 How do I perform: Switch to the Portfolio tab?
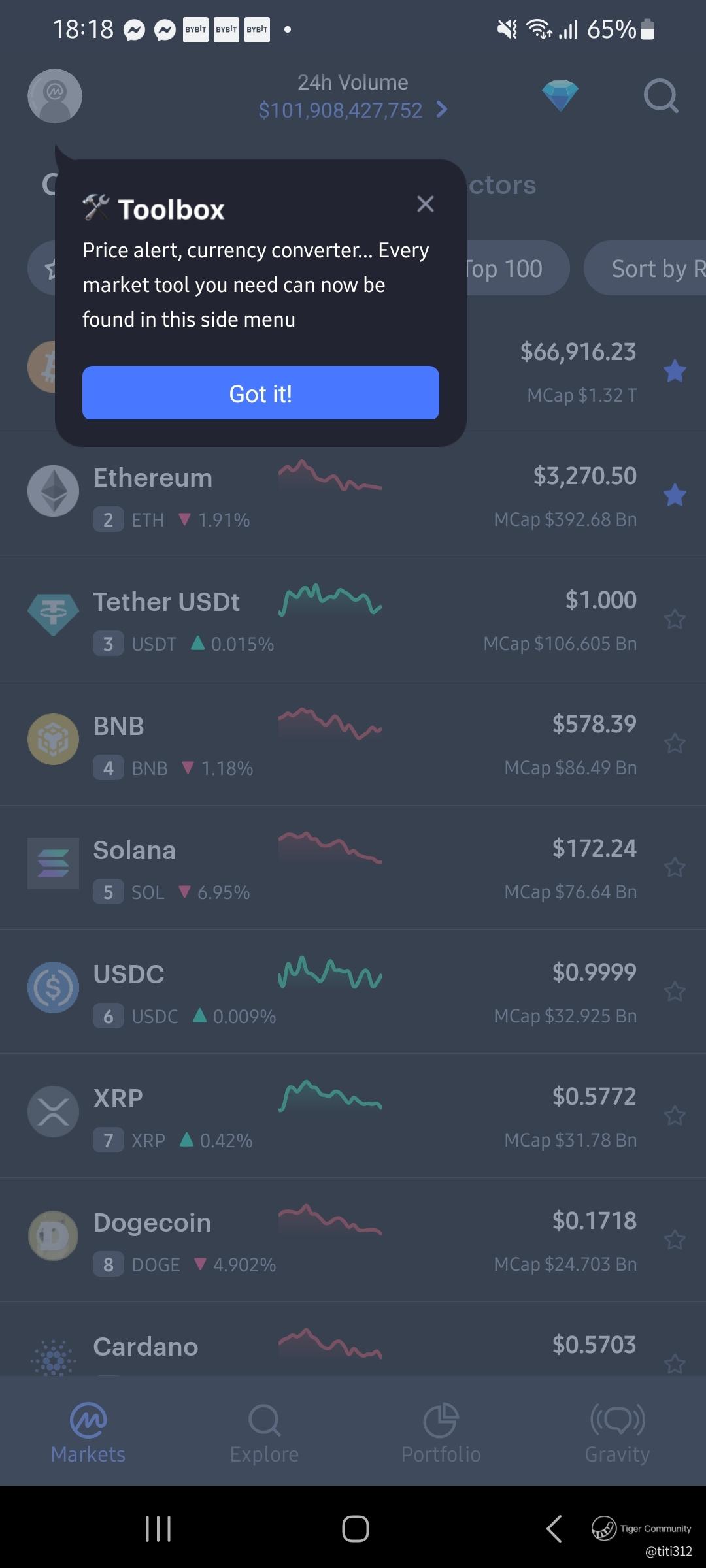click(x=441, y=1433)
